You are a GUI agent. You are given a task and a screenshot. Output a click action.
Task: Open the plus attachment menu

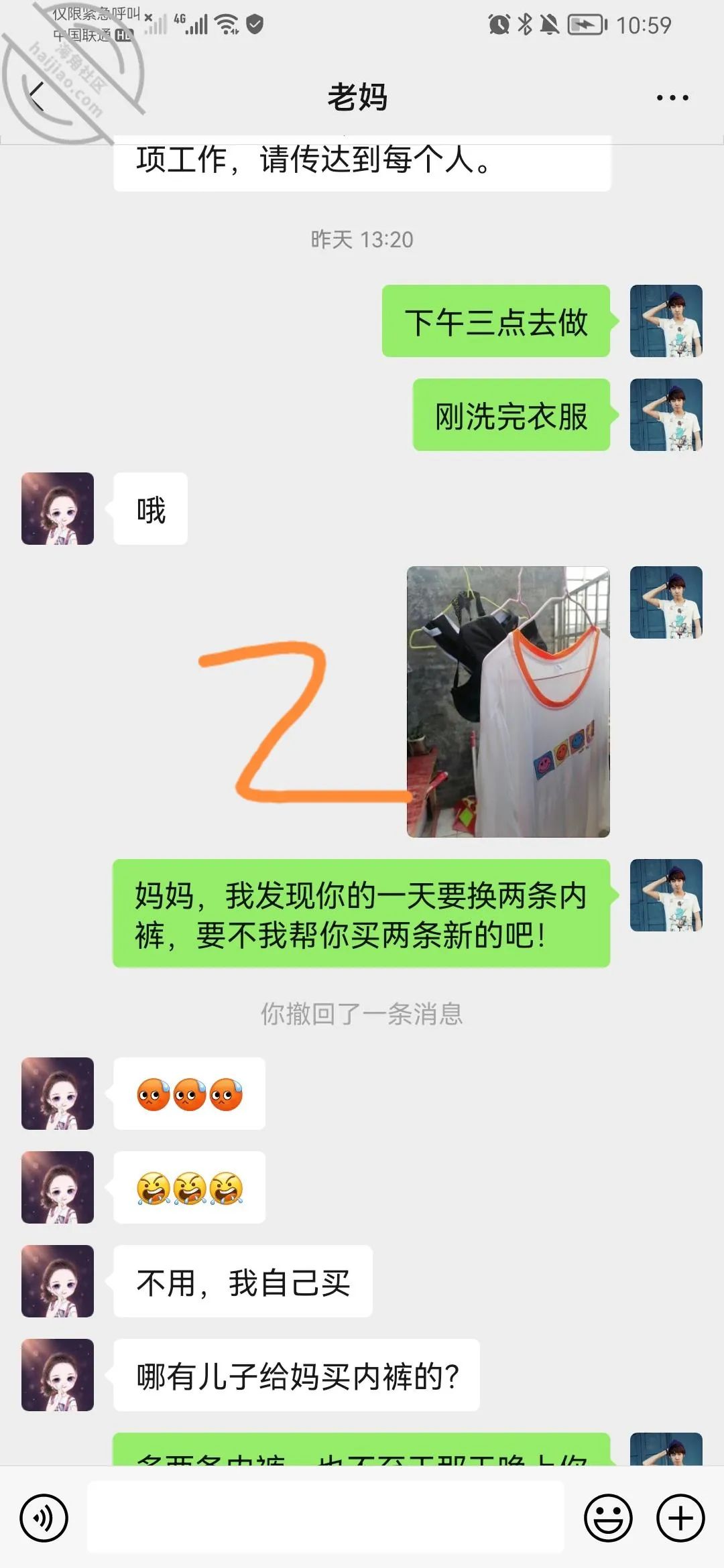[680, 1518]
